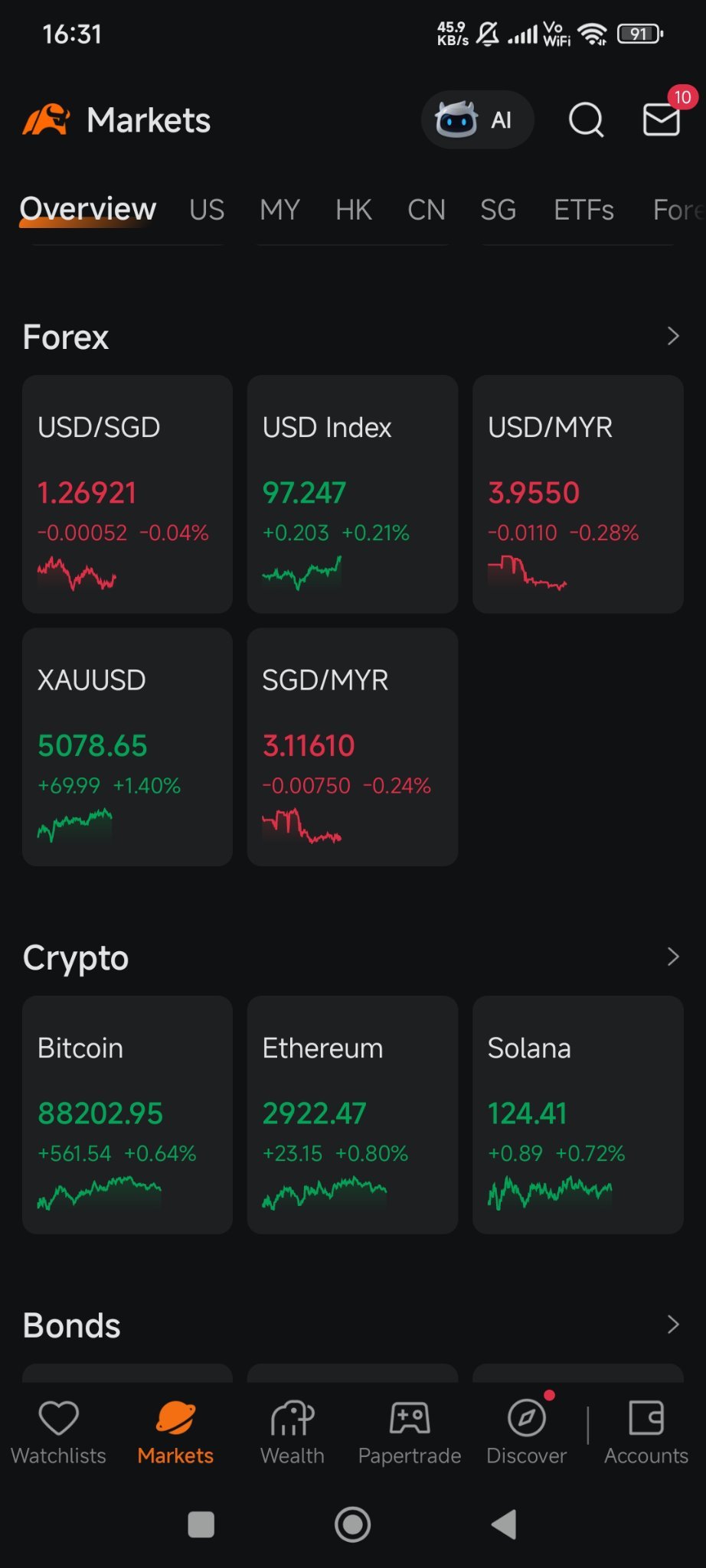Open the XAUUSD gold card
Screen dimensions: 706x1568
tap(126, 745)
